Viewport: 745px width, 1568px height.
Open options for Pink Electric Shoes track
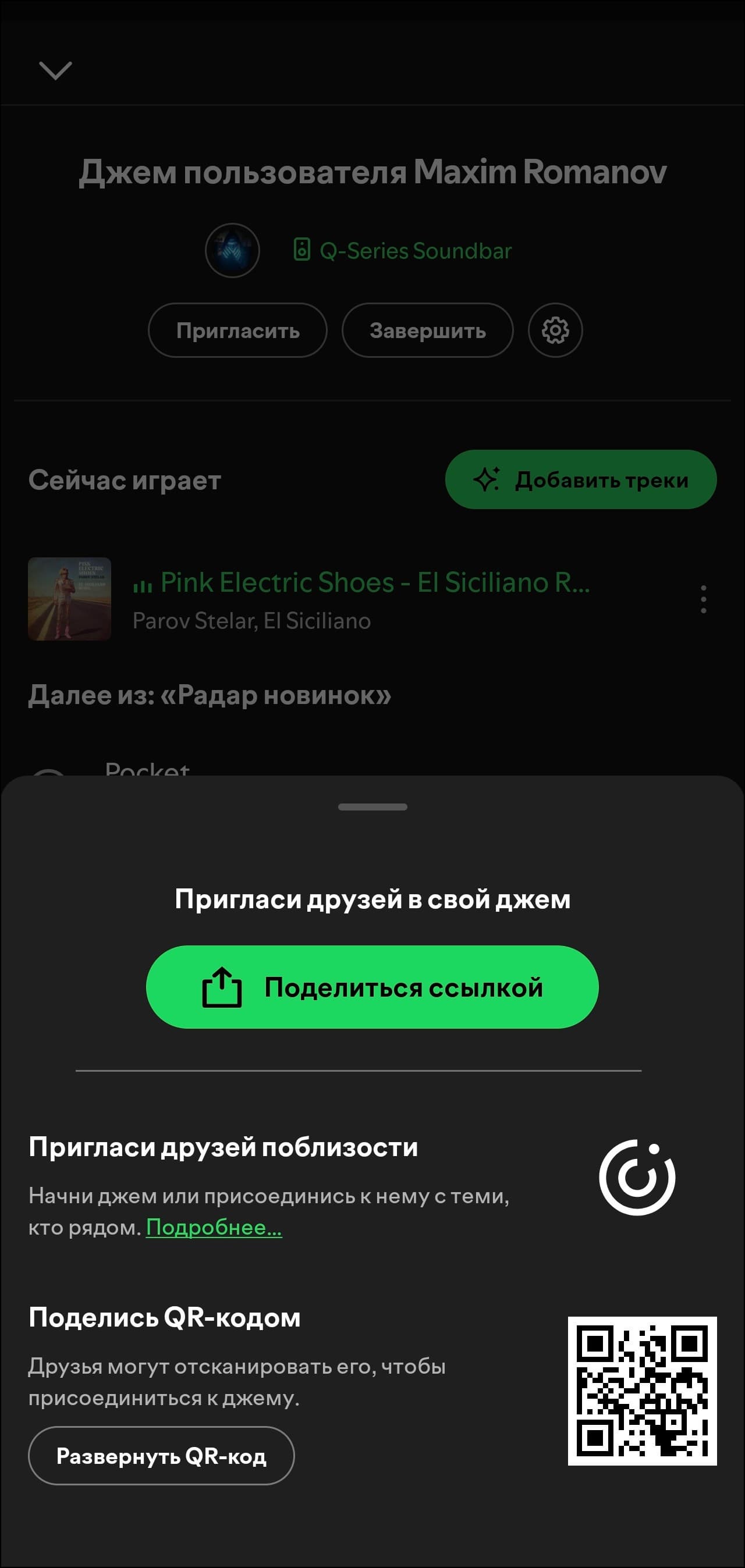pyautogui.click(x=704, y=599)
